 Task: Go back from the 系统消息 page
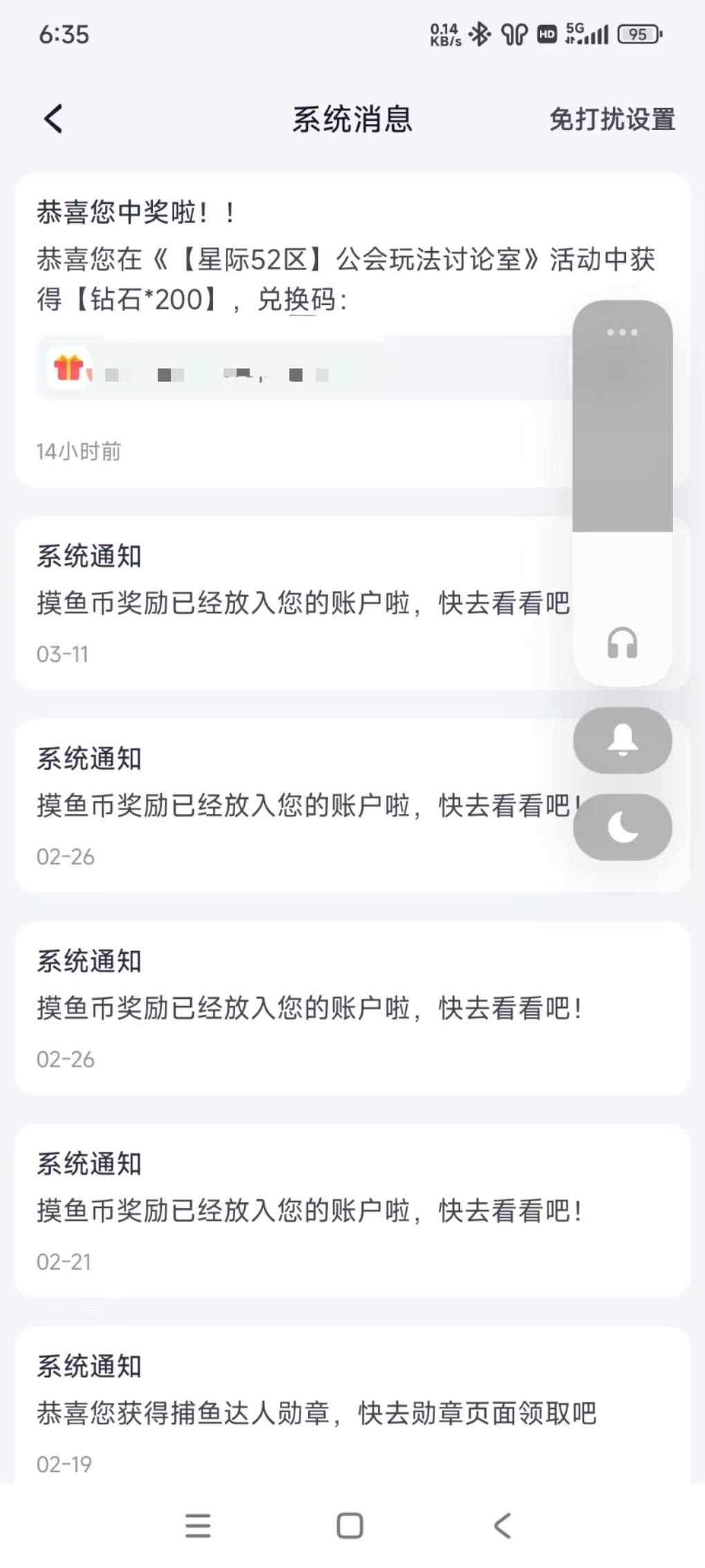point(53,119)
